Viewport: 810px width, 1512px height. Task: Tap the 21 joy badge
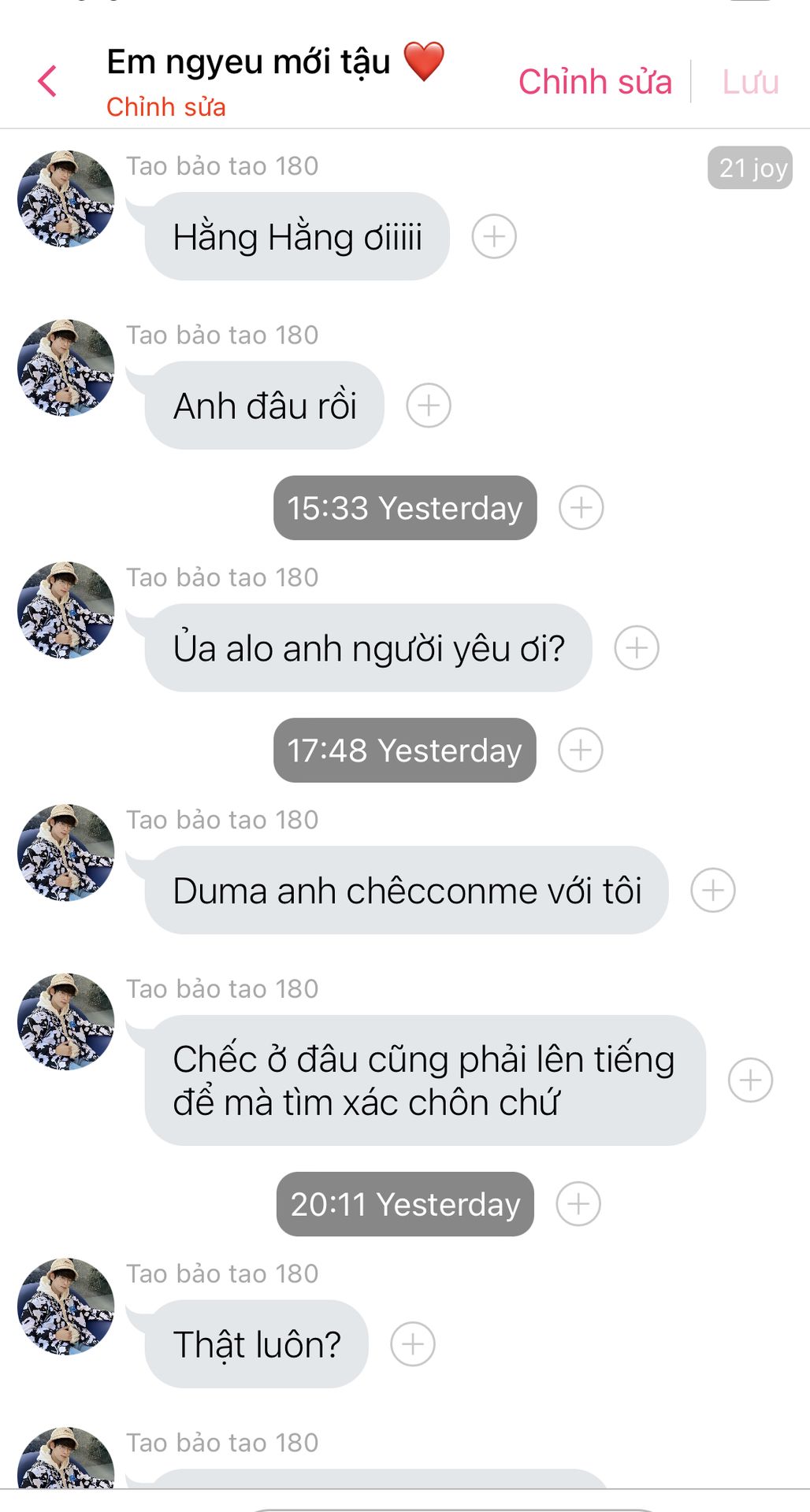pos(750,168)
